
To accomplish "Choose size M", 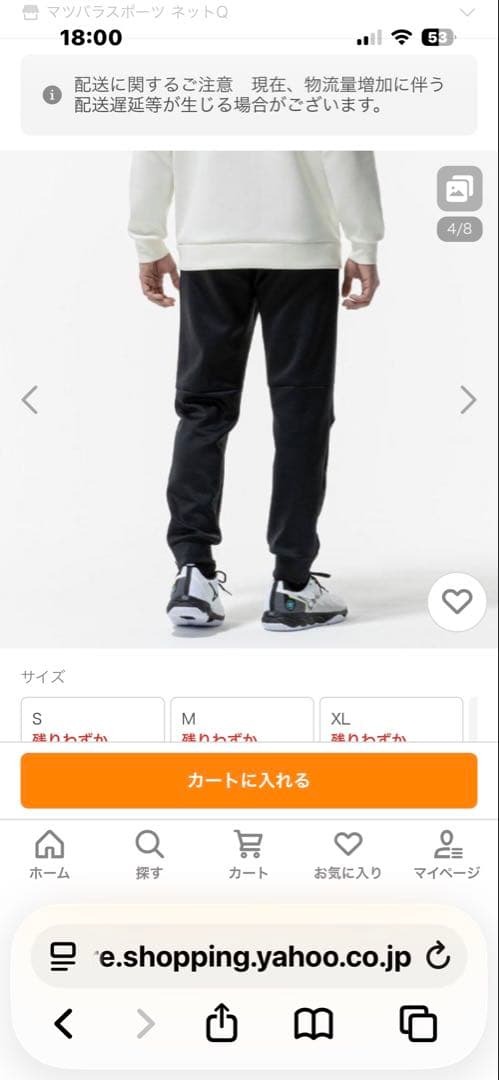I will (x=242, y=720).
